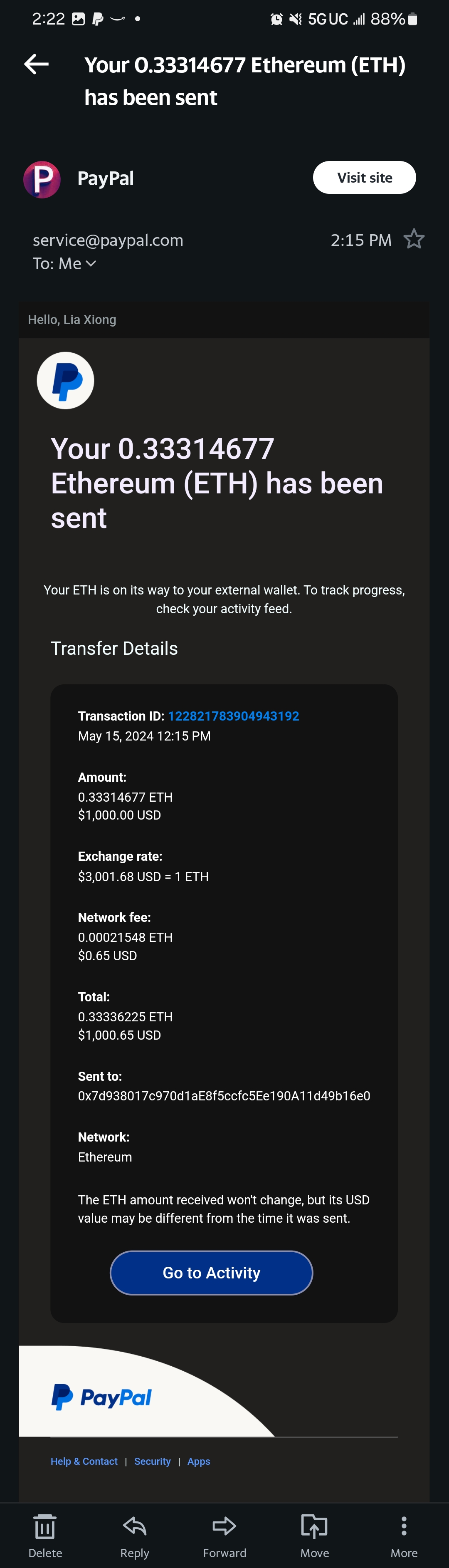The image size is (449, 1568).
Task: Open the Security link
Action: pyautogui.click(x=152, y=1461)
